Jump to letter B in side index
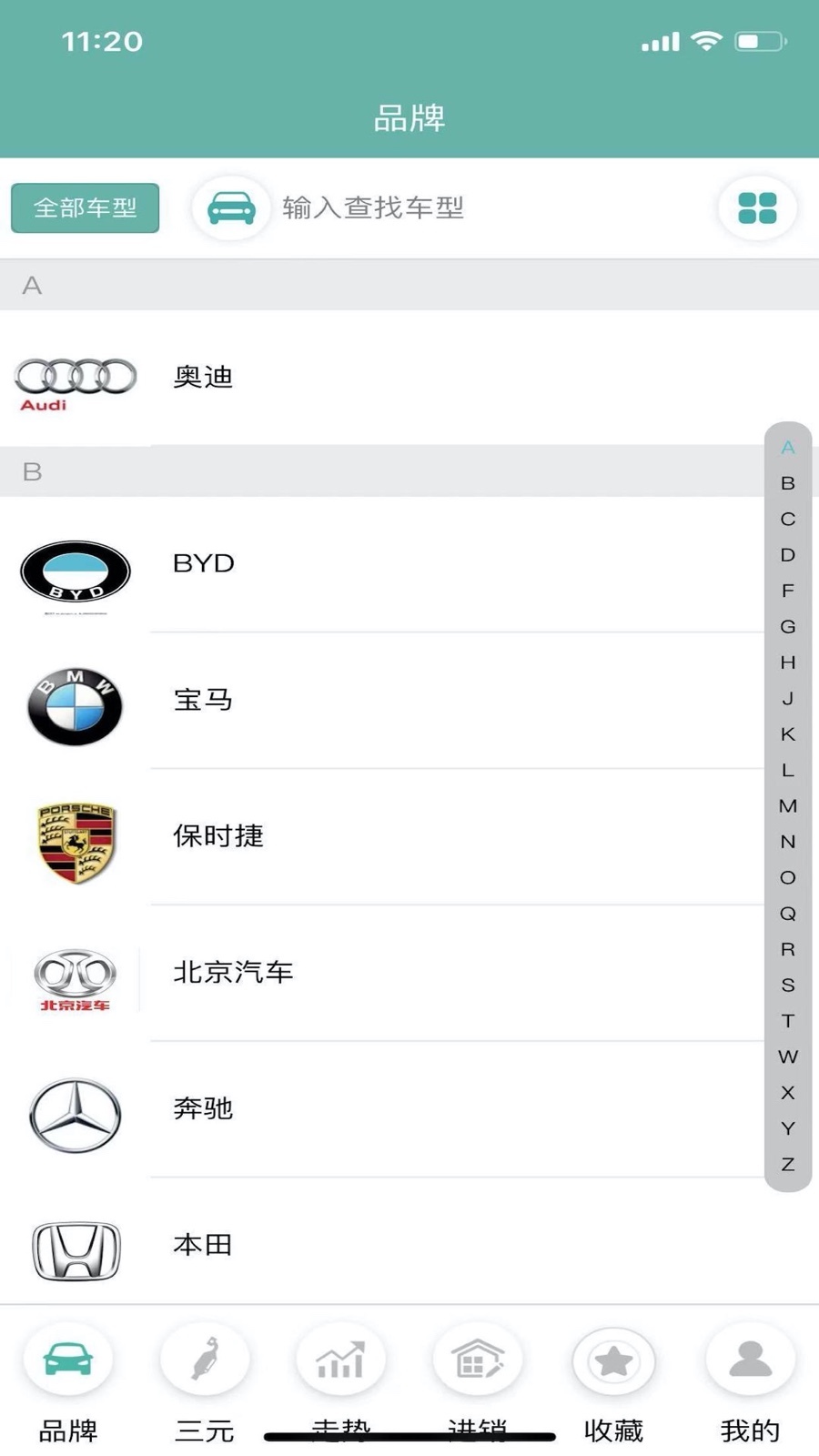 [786, 483]
